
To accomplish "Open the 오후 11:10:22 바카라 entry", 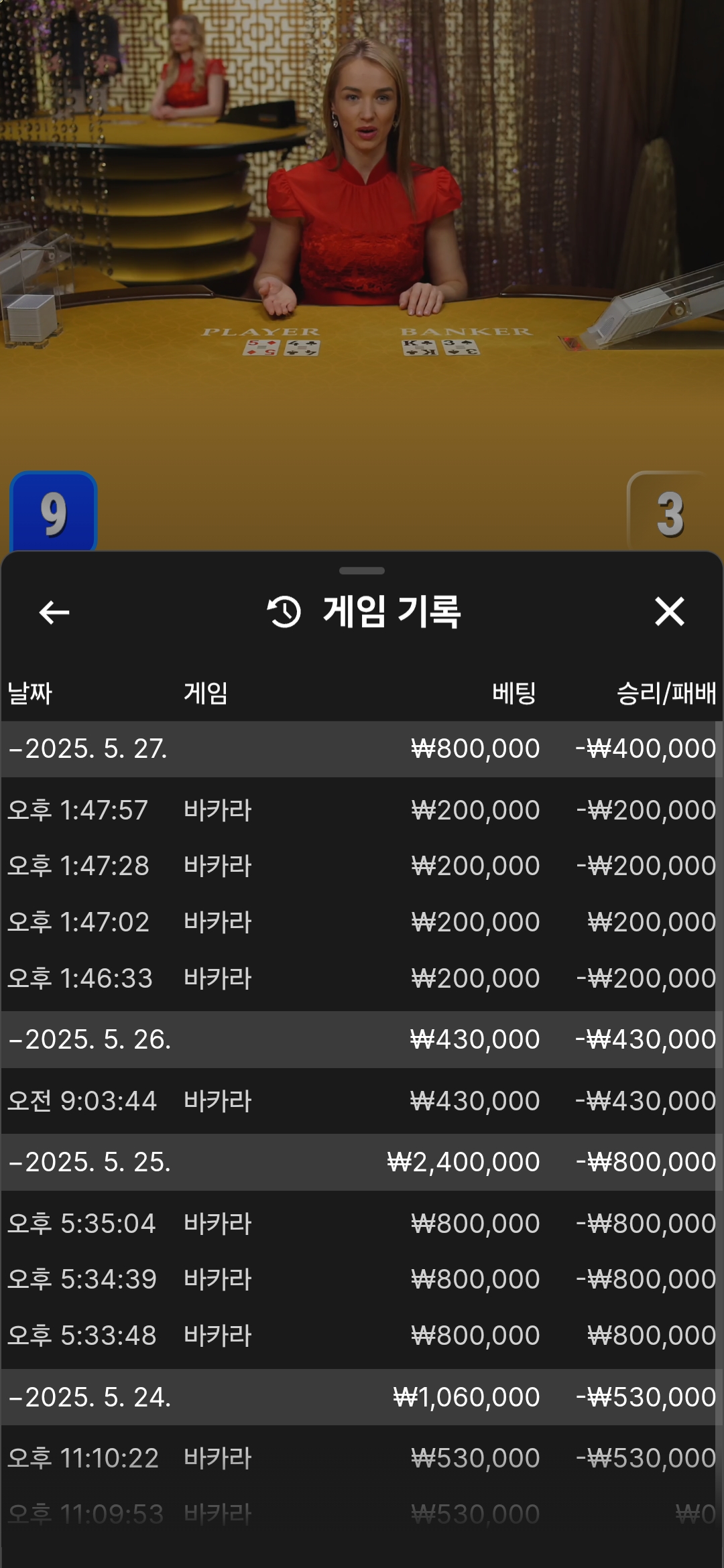I will [x=362, y=1458].
